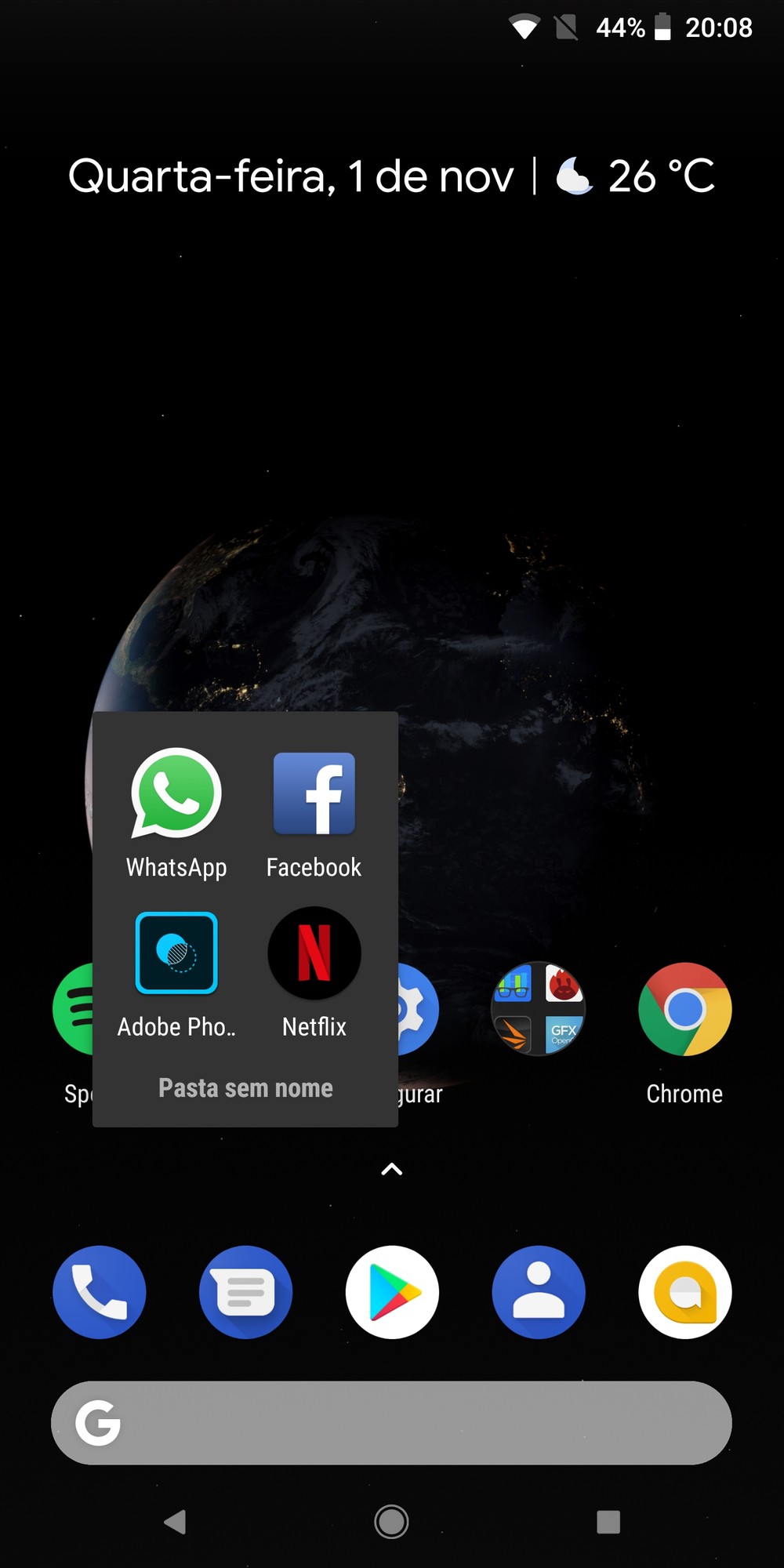Open the benchmark apps folder

click(539, 1009)
